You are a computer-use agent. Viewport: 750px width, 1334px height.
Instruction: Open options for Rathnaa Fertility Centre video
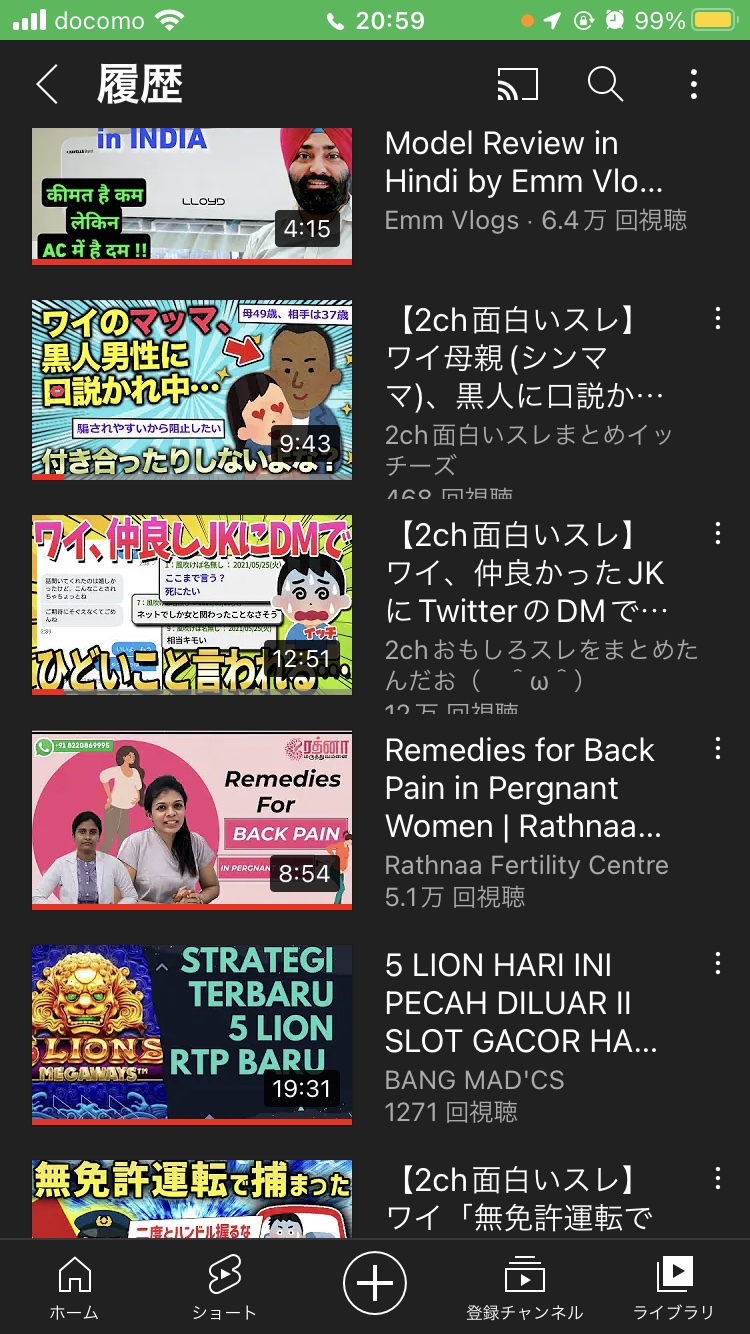717,749
